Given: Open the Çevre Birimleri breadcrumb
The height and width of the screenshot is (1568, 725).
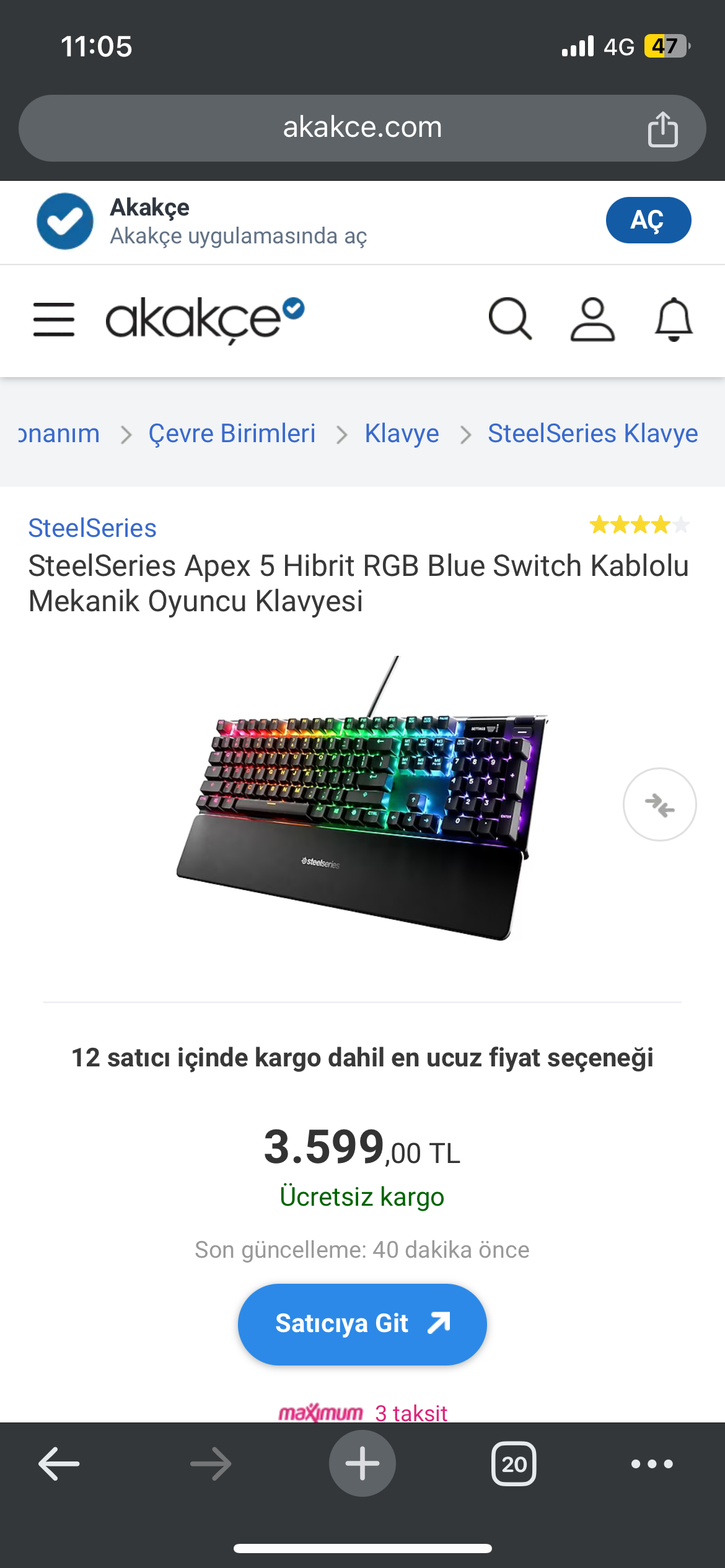Looking at the screenshot, I should (x=232, y=433).
